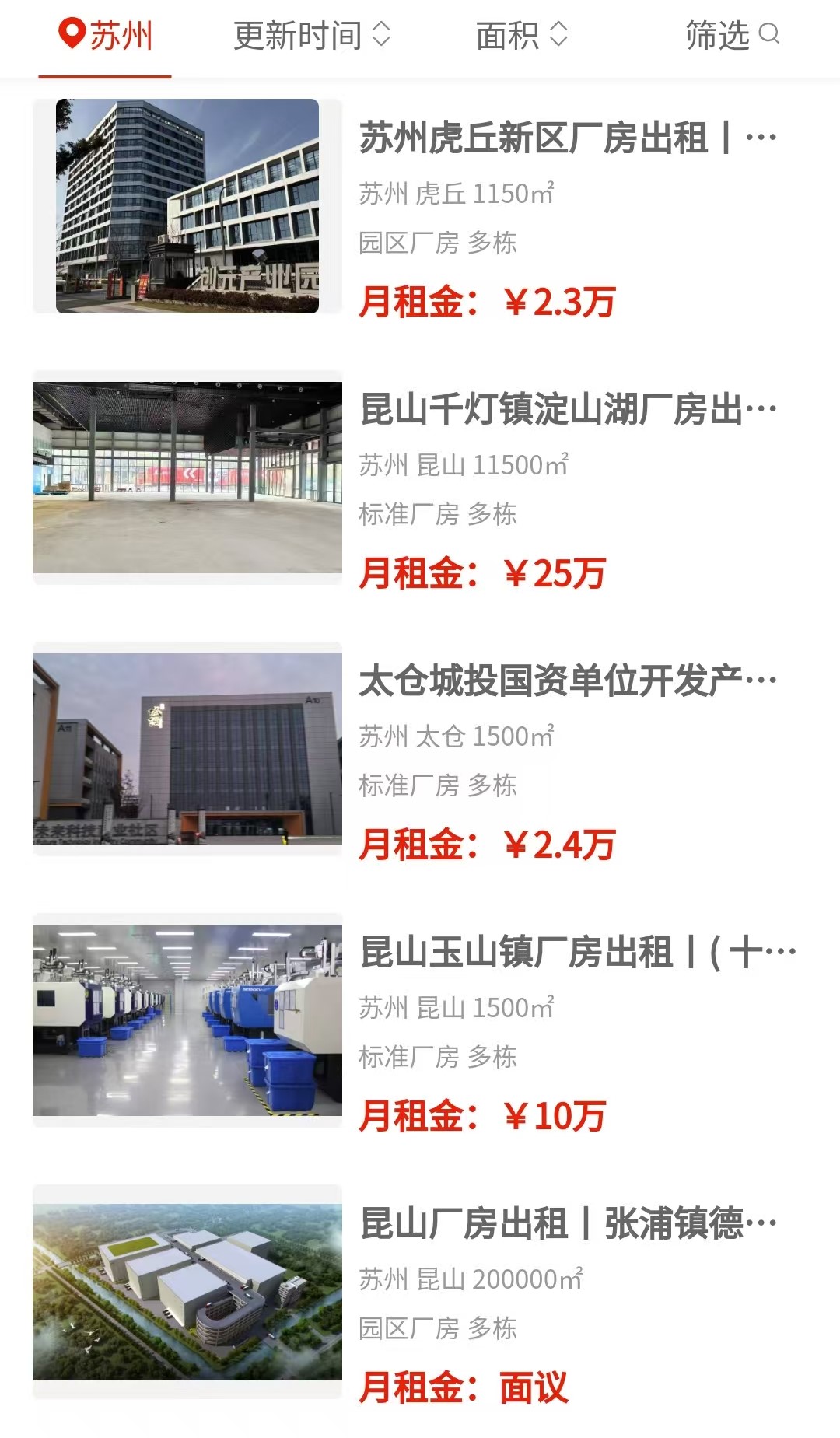Sort listings by 更新时间

pos(311,36)
